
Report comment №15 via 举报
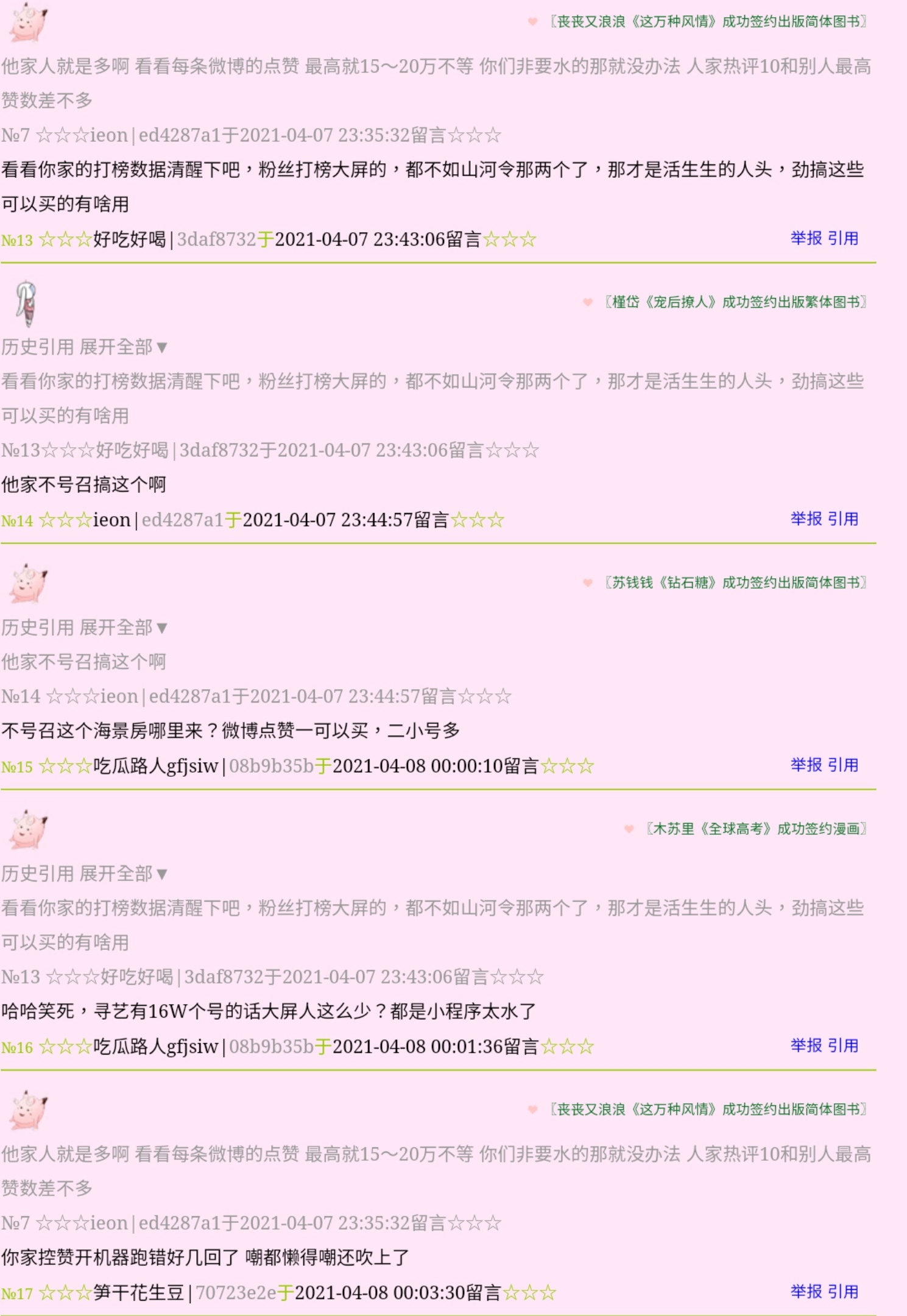pyautogui.click(x=805, y=765)
